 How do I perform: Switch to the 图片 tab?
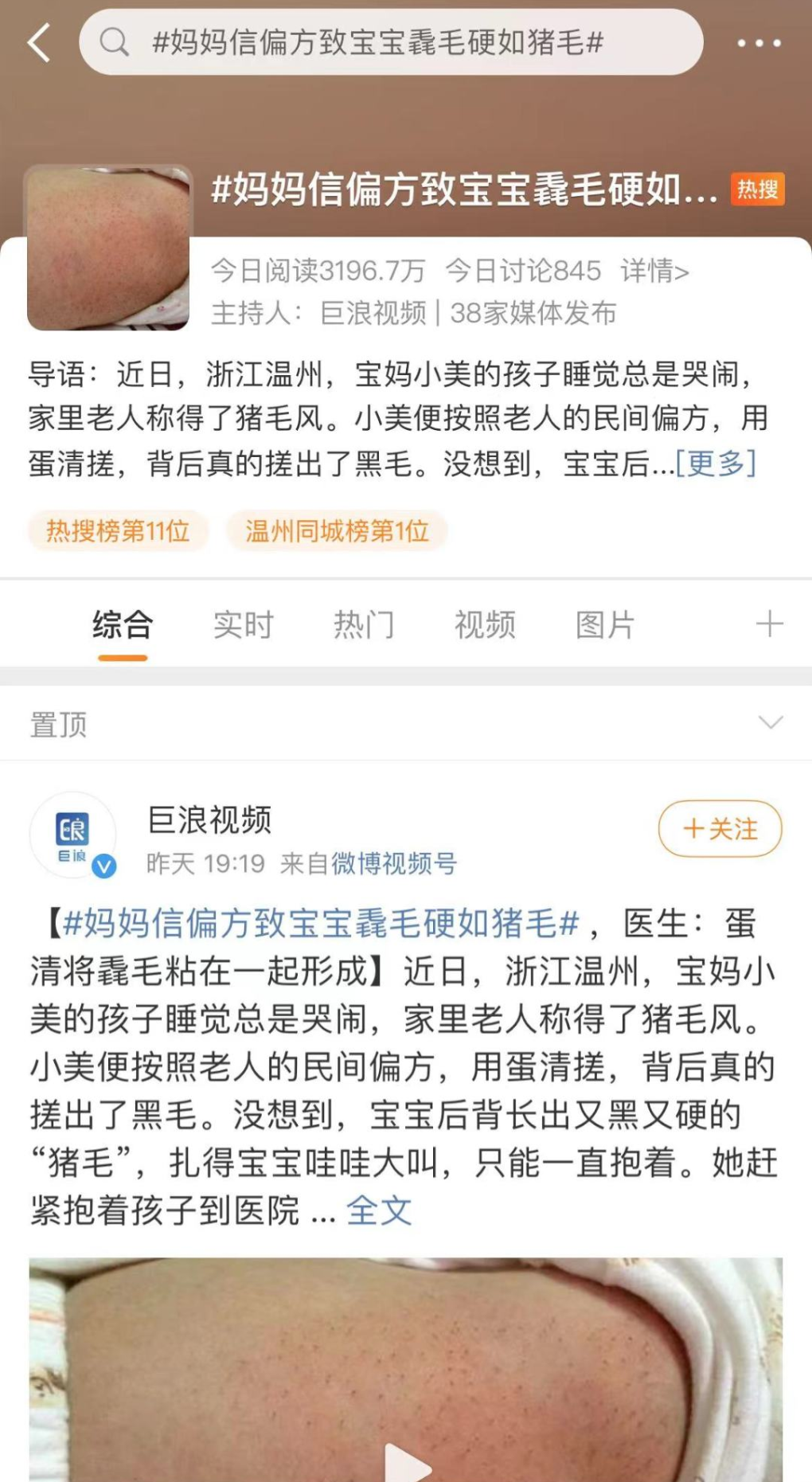pyautogui.click(x=605, y=624)
